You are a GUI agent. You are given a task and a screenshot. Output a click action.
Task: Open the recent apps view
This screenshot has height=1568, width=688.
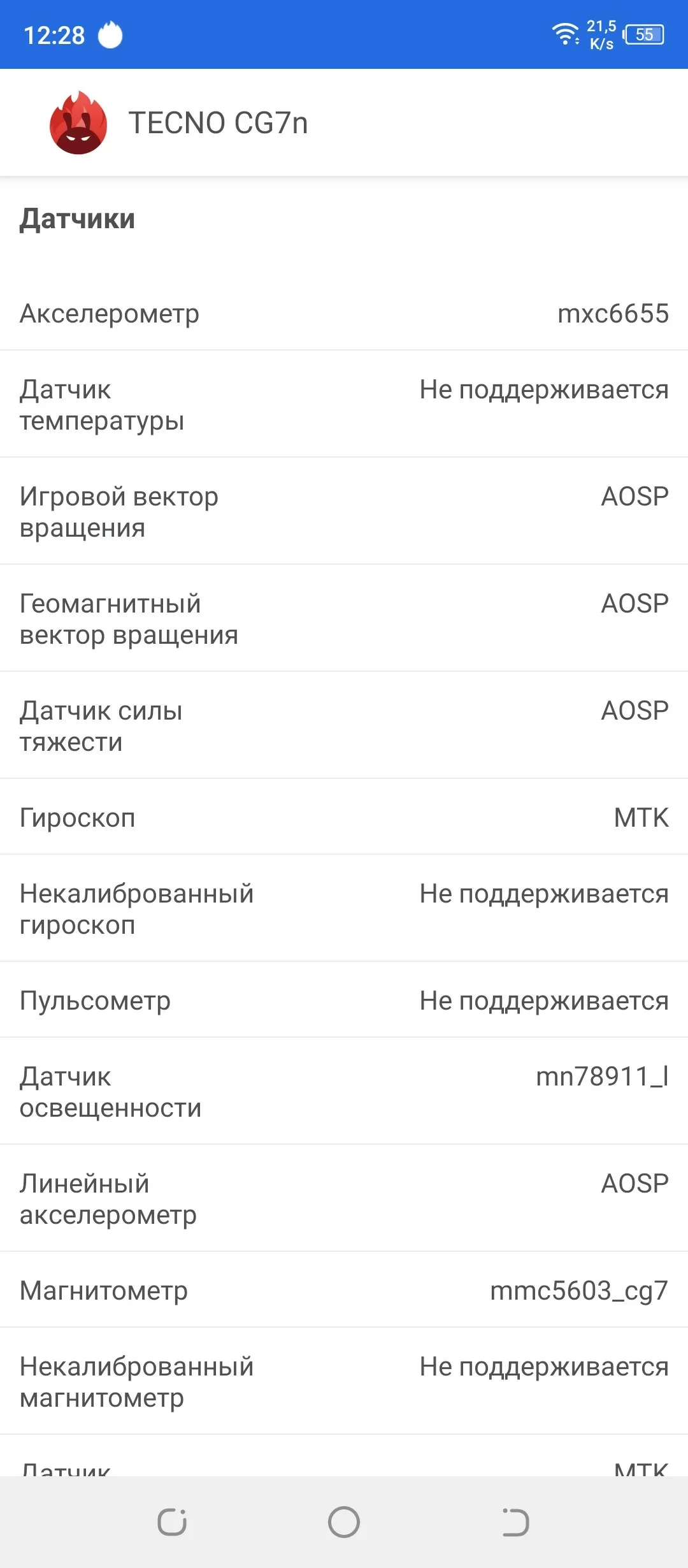pyautogui.click(x=172, y=1522)
